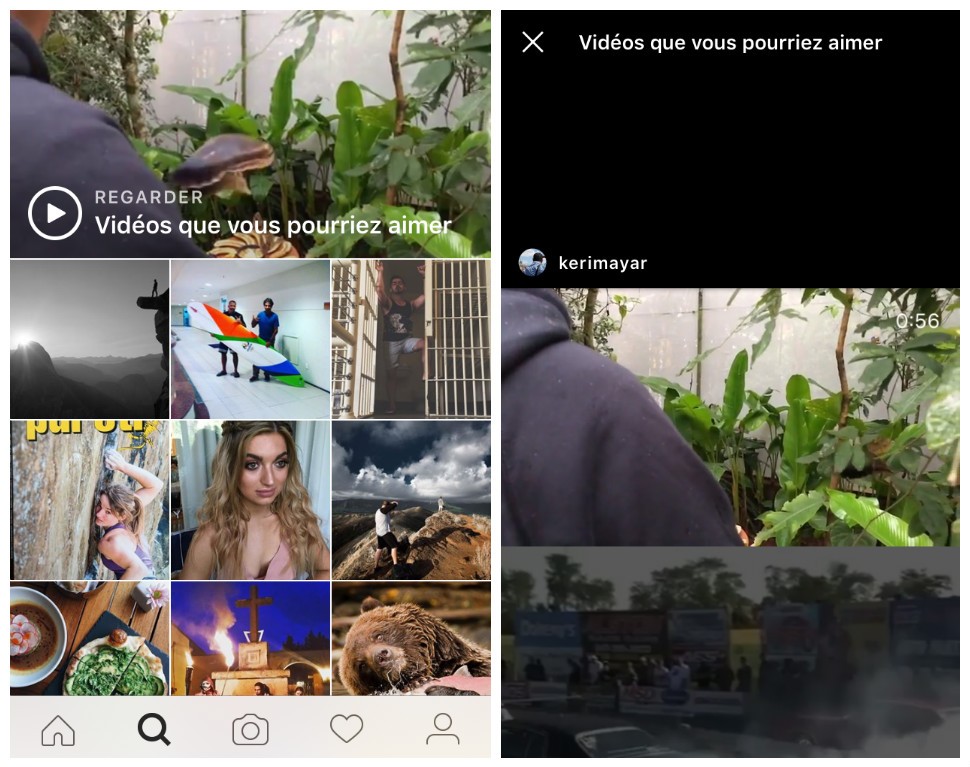
Task: Open the activity heart tab
Action: 346,730
